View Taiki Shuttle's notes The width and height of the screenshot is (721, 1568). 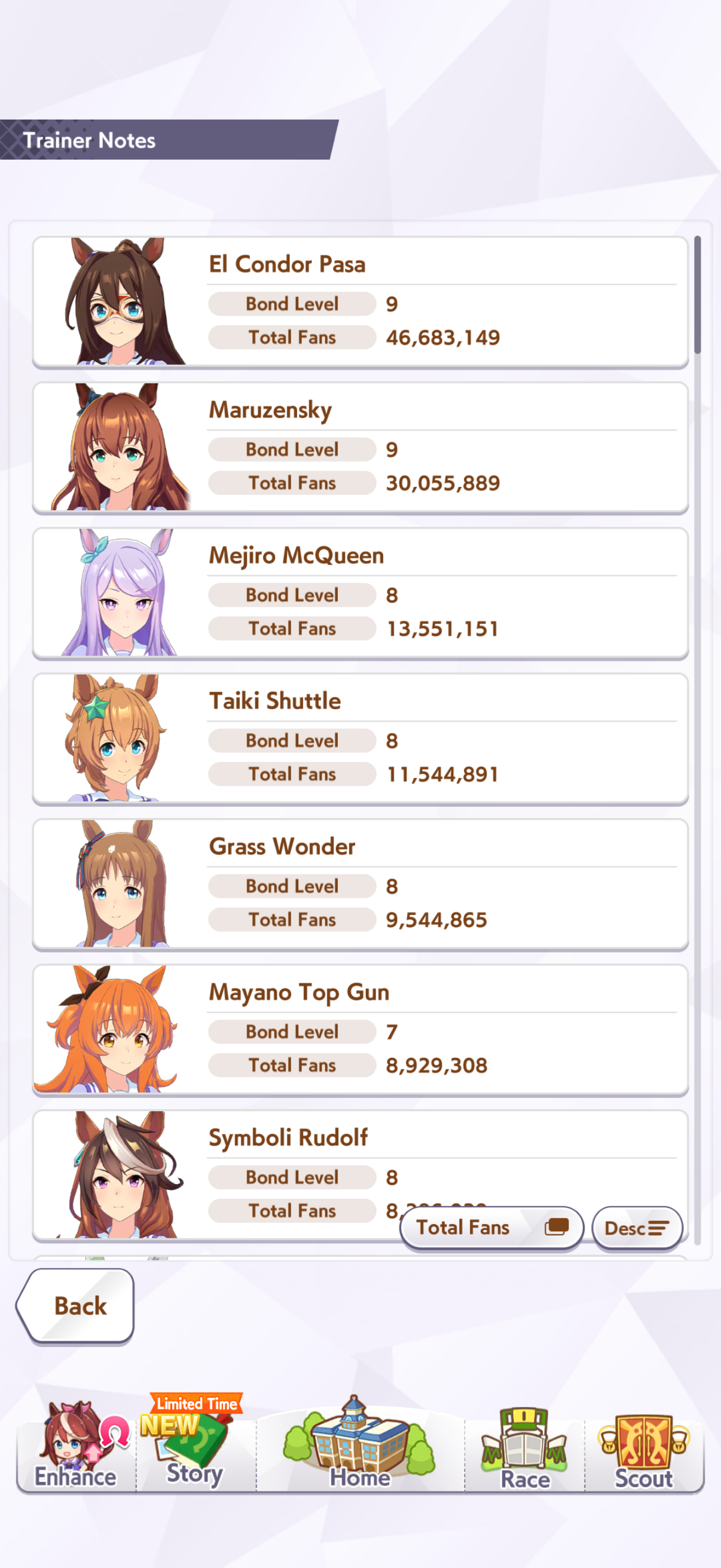360,739
